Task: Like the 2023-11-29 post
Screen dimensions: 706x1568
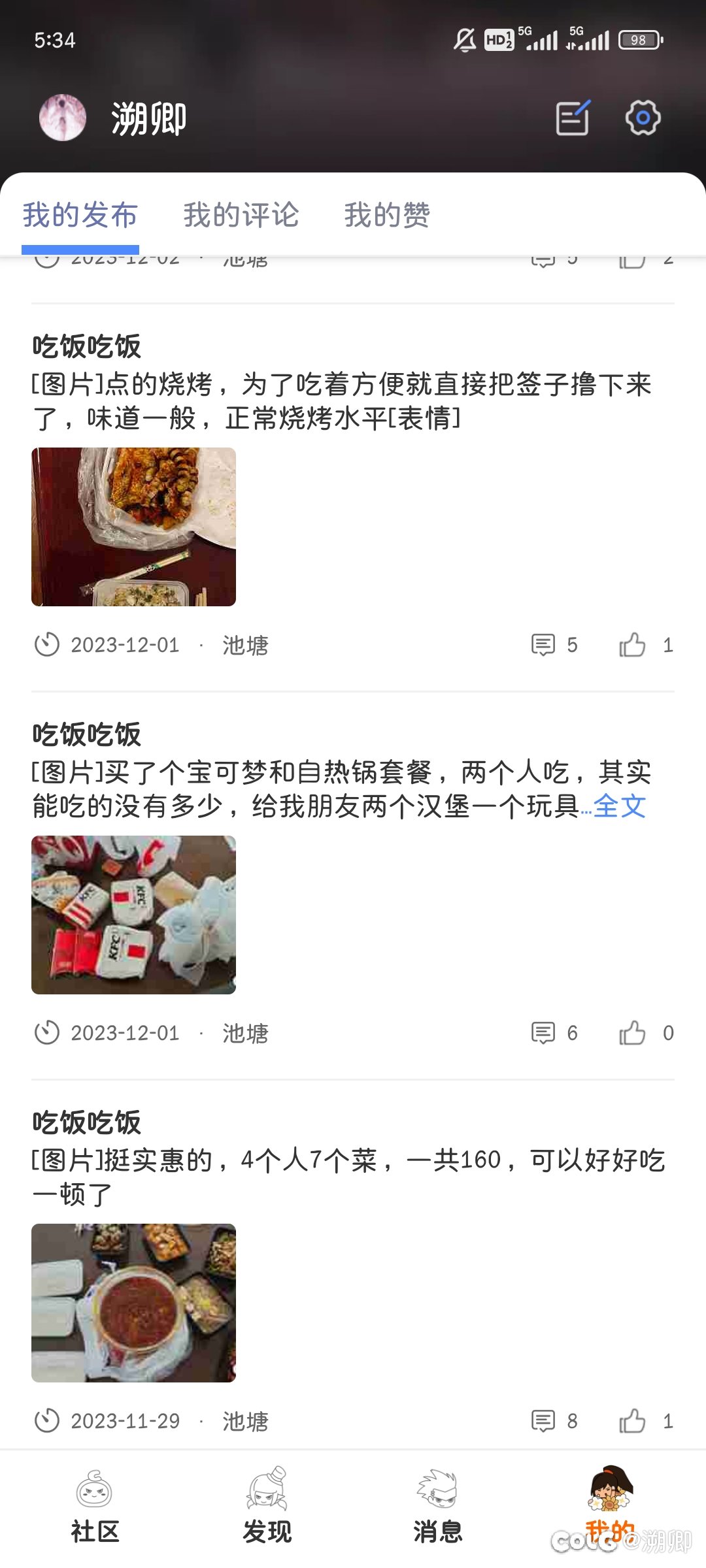Action: pyautogui.click(x=646, y=1422)
